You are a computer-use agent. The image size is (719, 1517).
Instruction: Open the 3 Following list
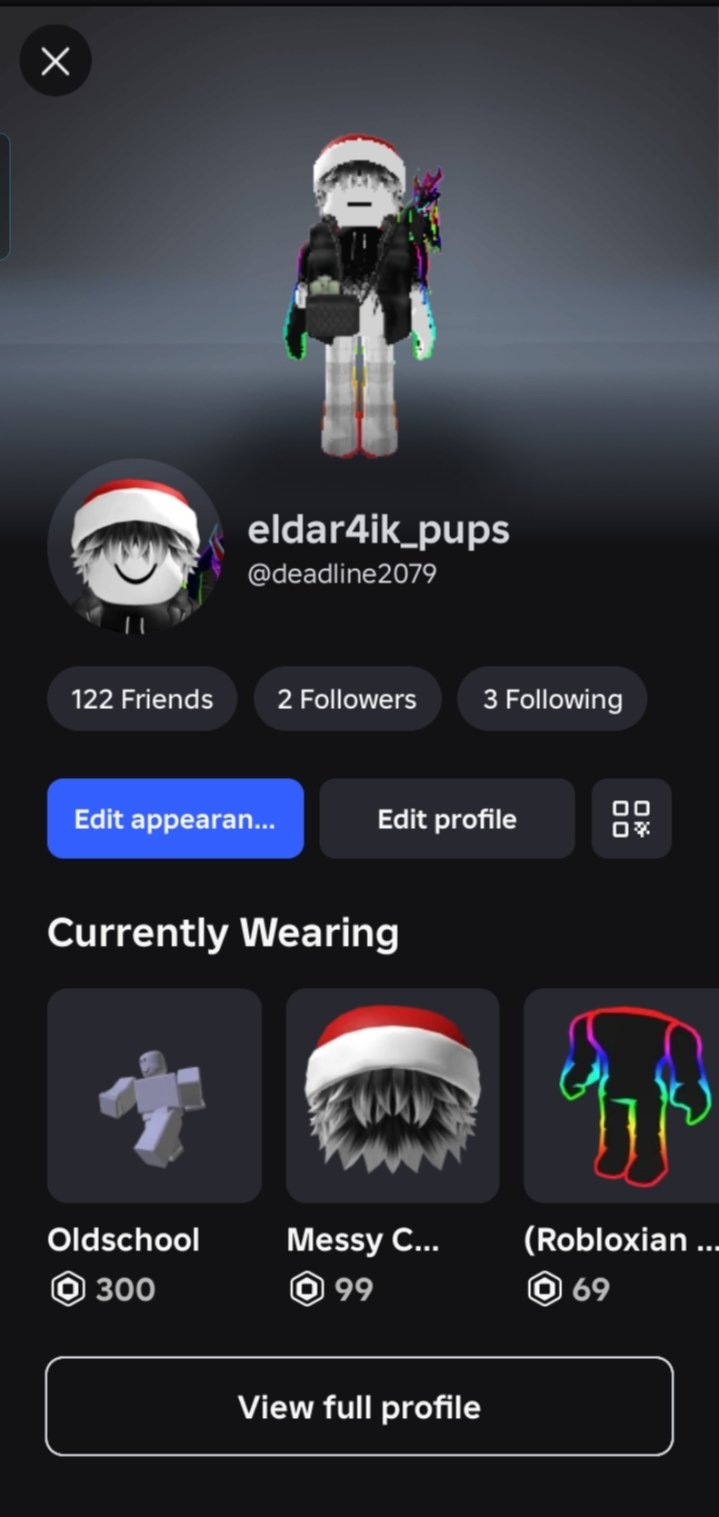coord(552,699)
